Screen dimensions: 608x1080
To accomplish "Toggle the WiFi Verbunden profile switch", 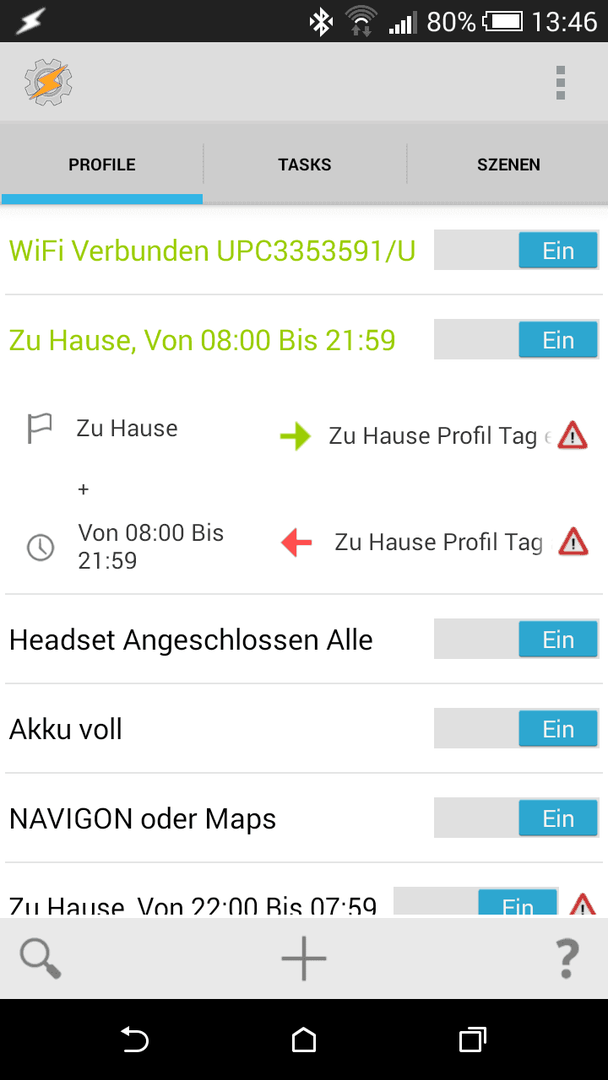I will point(516,250).
